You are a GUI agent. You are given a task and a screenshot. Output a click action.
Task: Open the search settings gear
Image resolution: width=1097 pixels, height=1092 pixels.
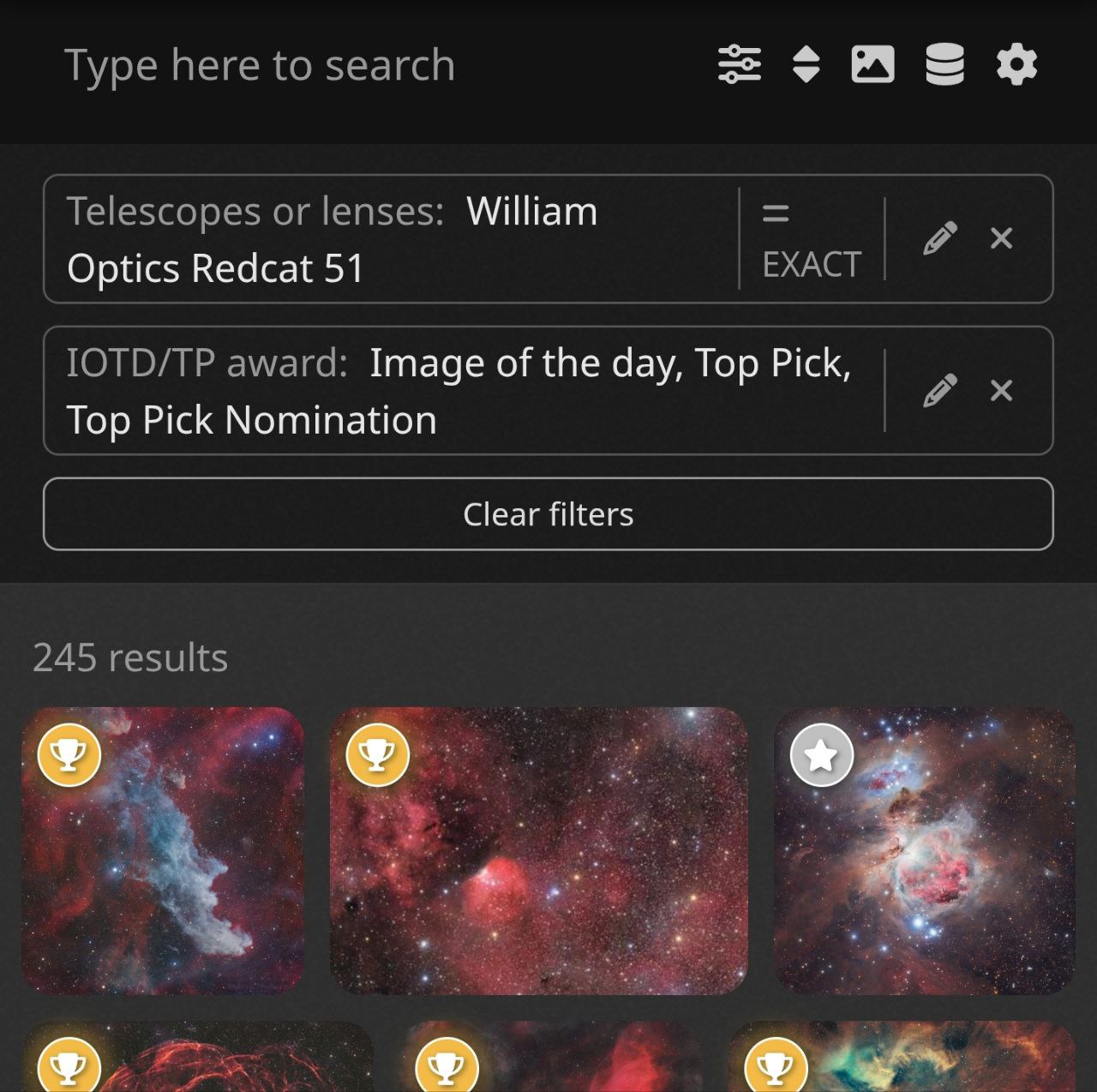1016,64
